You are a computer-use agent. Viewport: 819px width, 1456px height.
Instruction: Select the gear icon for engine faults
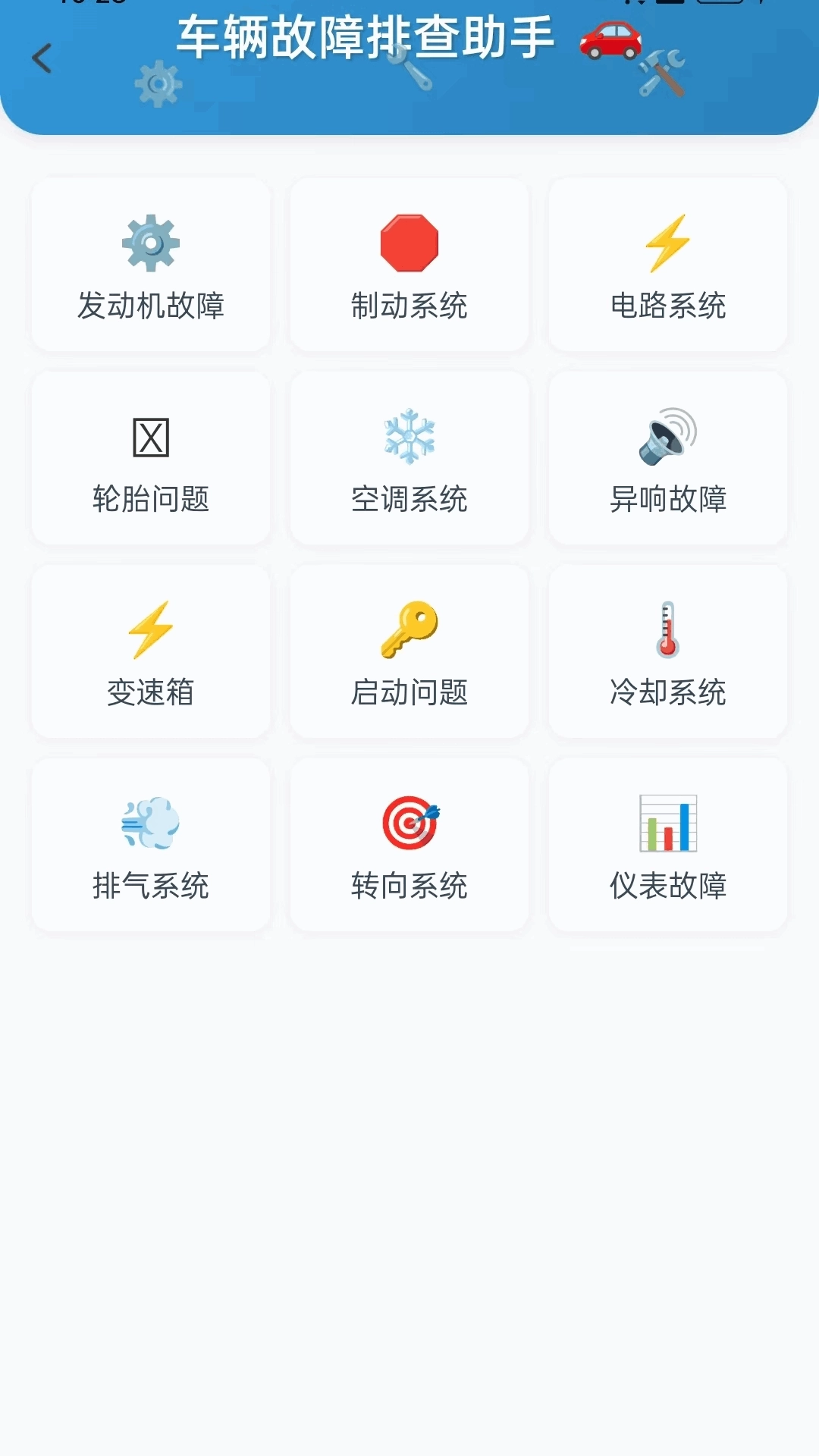click(149, 243)
